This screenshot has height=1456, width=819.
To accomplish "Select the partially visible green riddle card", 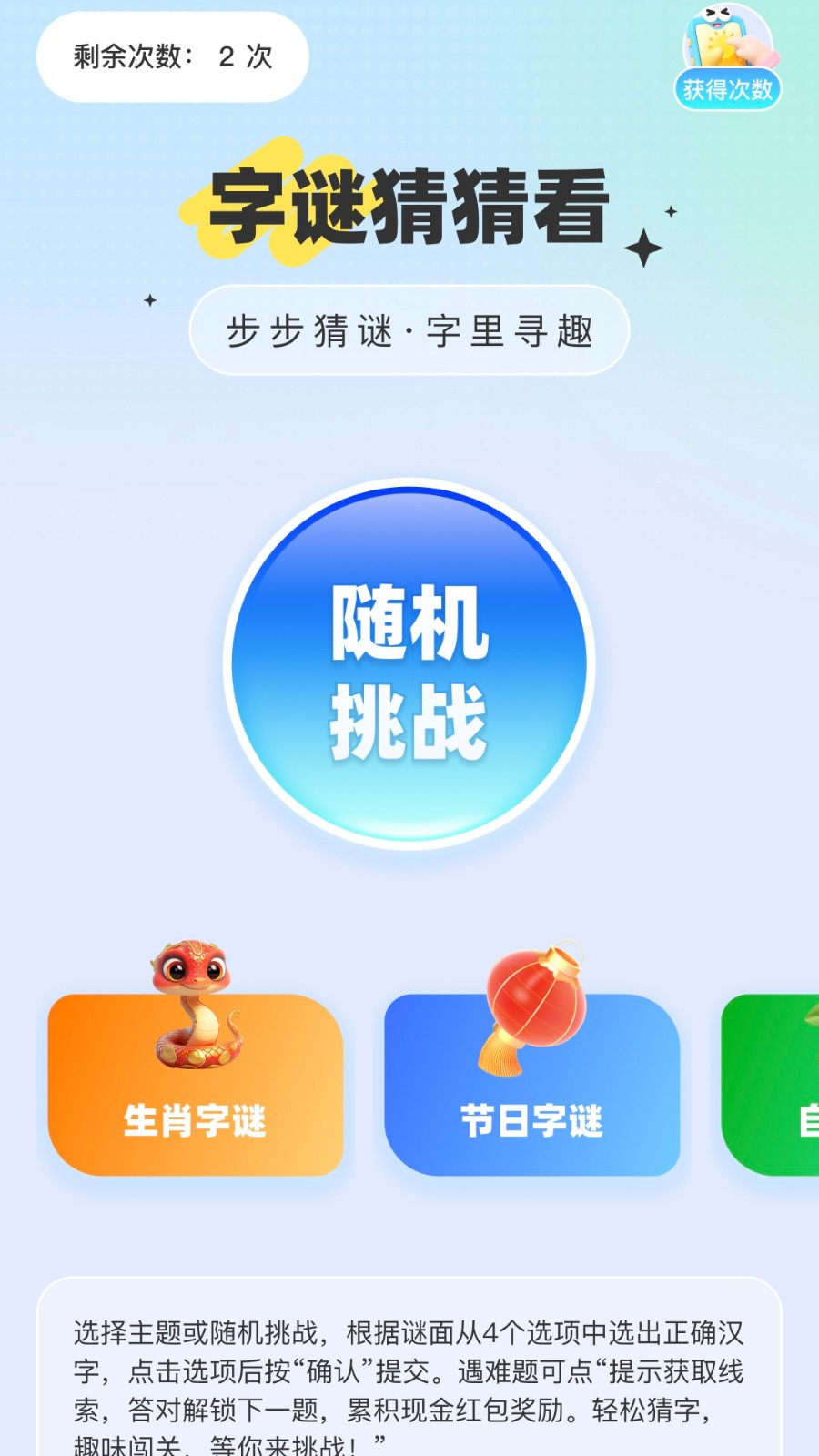I will pos(770,1084).
